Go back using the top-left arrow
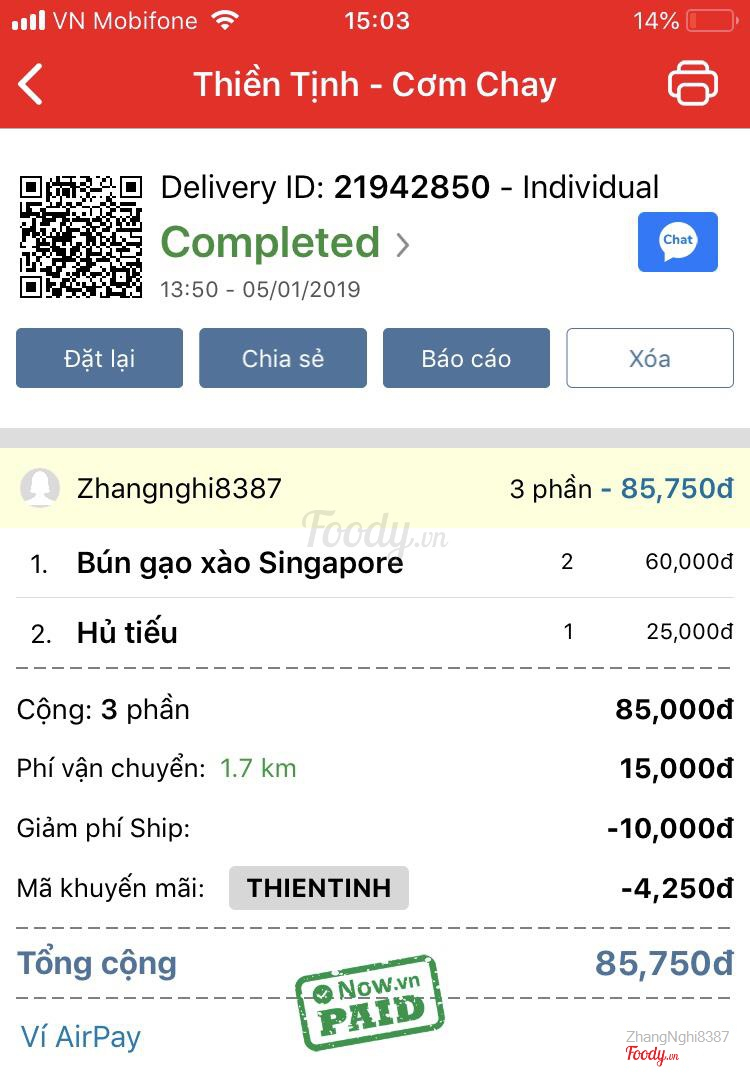 pyautogui.click(x=32, y=85)
